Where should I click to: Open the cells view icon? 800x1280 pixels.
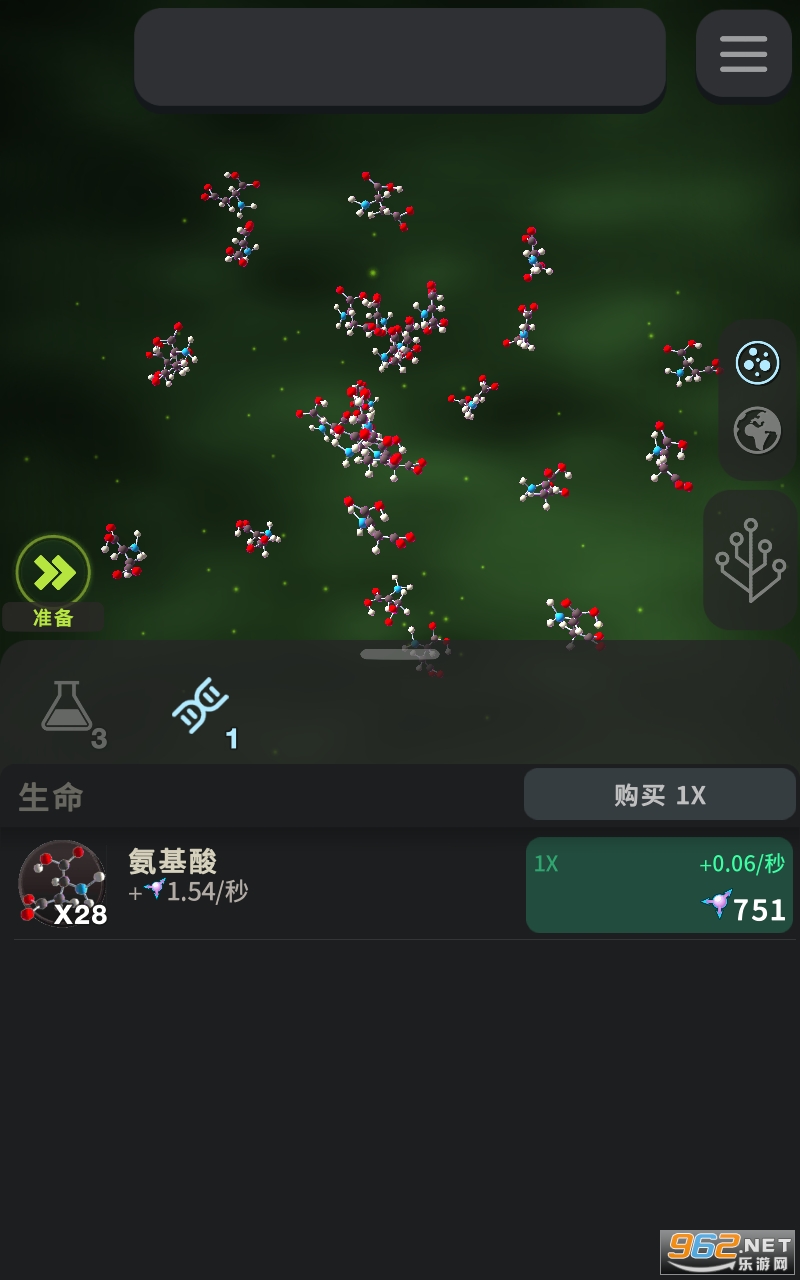click(x=757, y=363)
